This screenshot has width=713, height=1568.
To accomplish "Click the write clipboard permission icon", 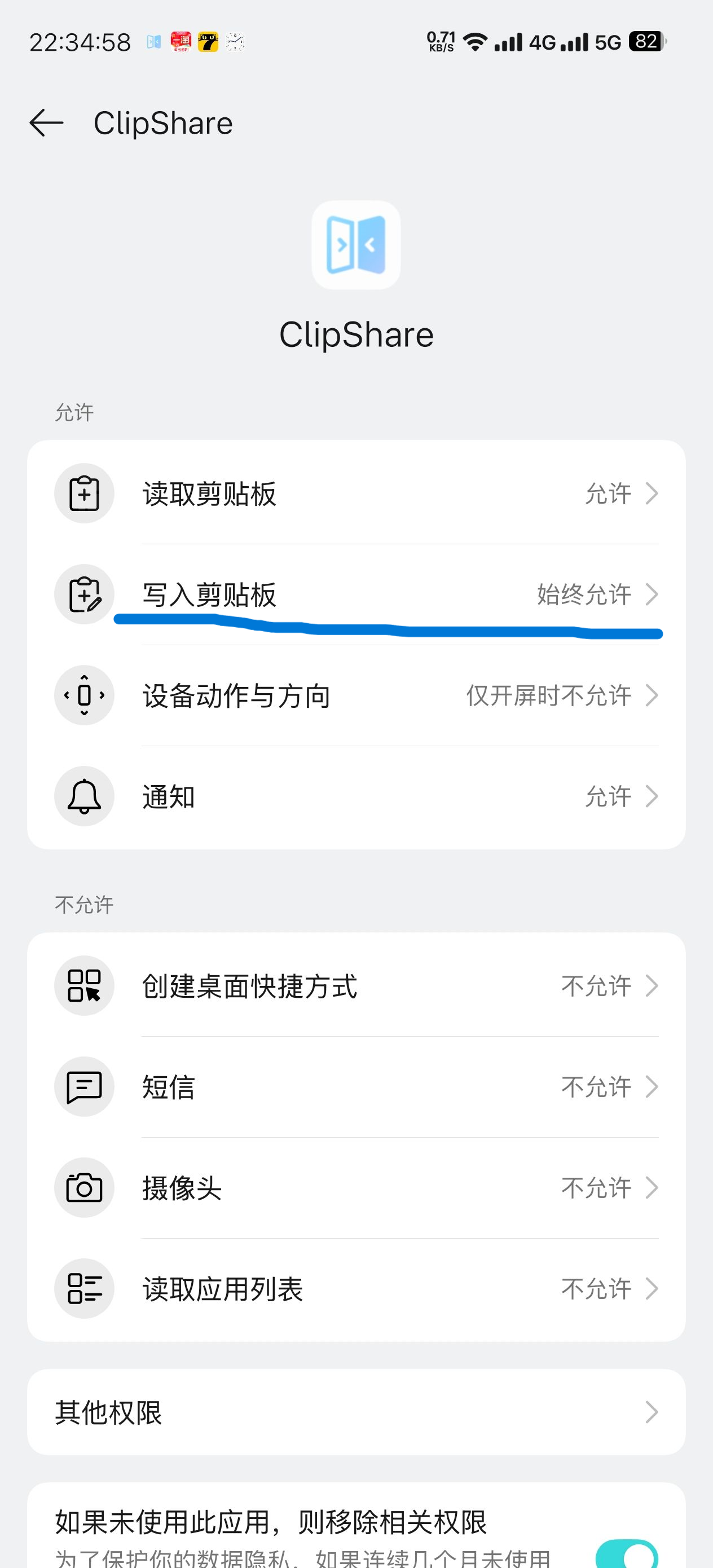I will coord(84,594).
